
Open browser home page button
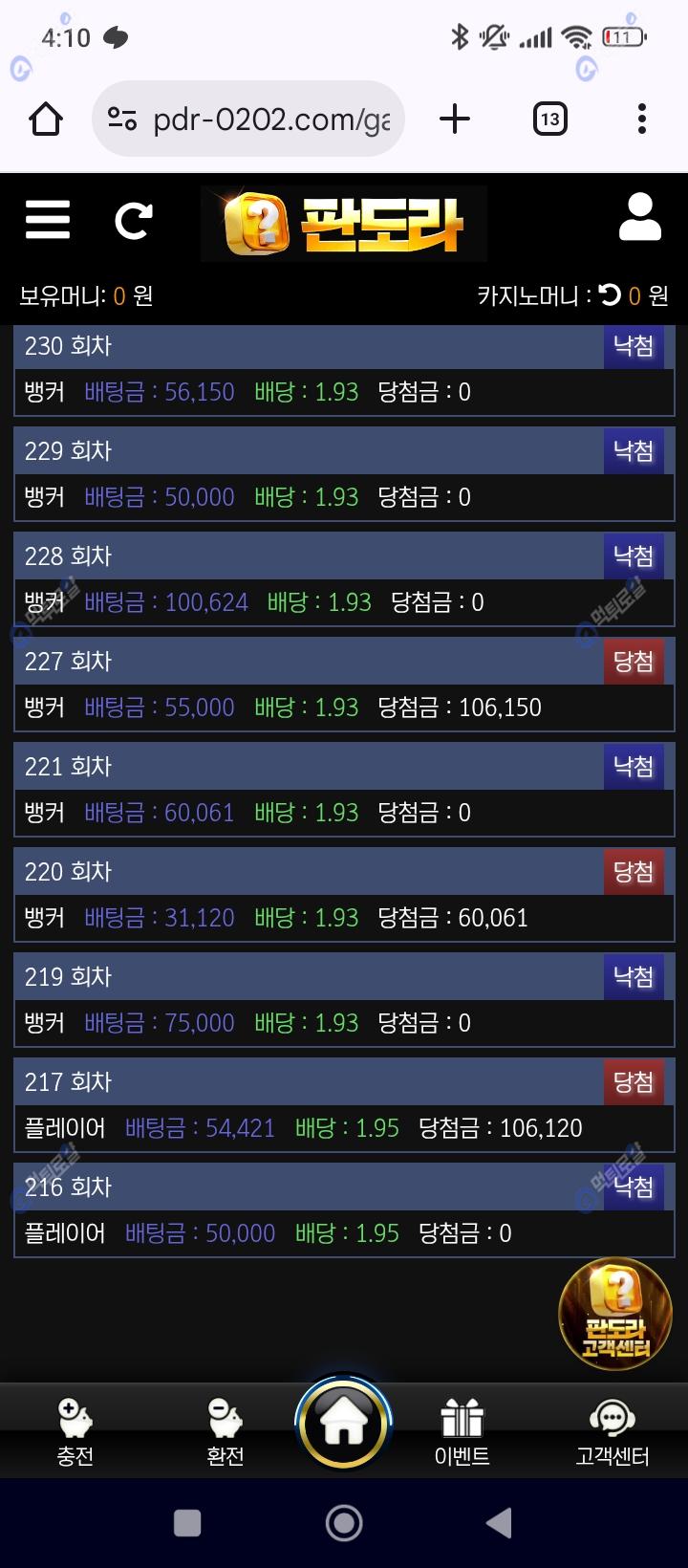pos(46,120)
